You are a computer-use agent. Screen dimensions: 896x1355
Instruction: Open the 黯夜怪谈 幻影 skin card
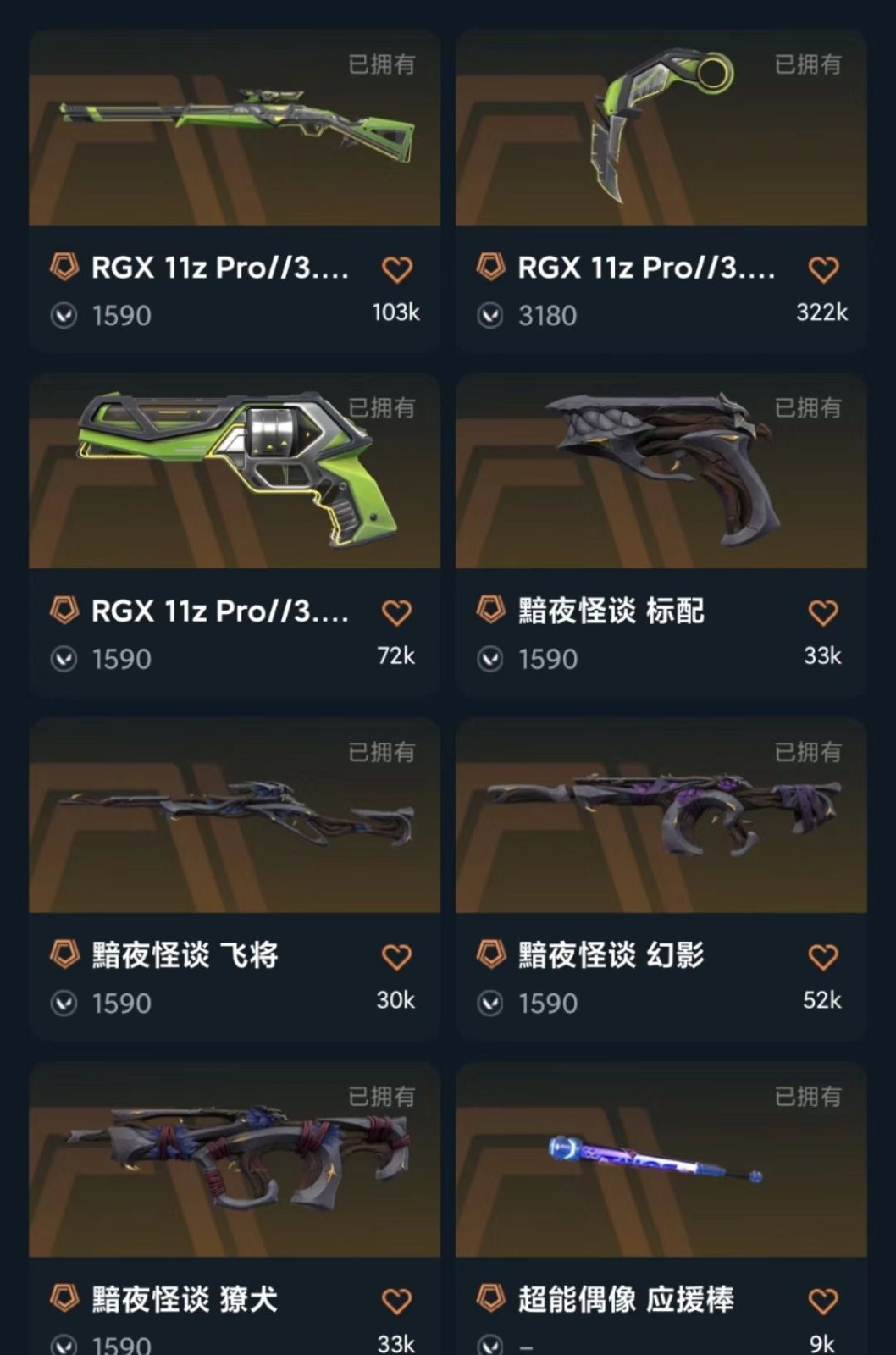click(661, 816)
